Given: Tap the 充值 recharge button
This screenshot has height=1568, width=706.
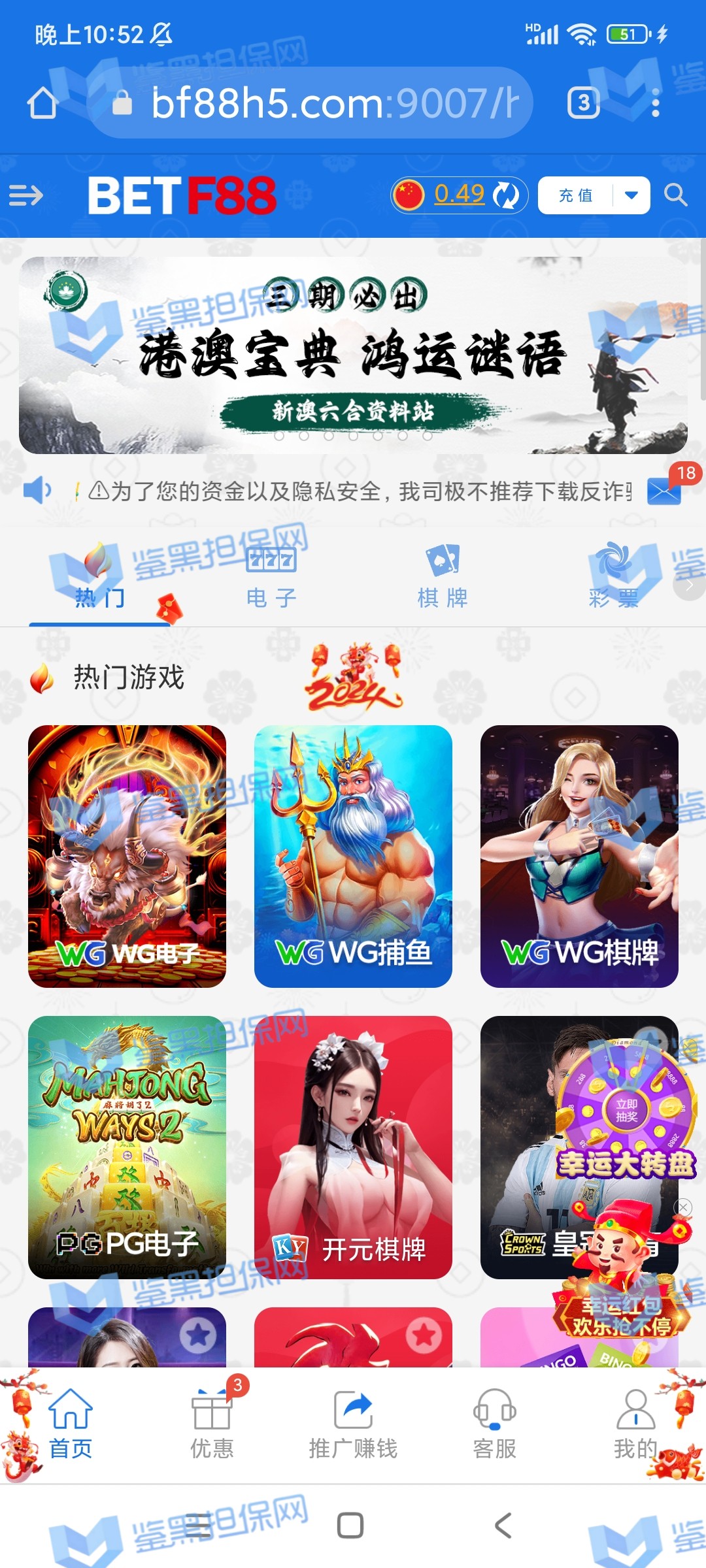Looking at the screenshot, I should pos(576,195).
